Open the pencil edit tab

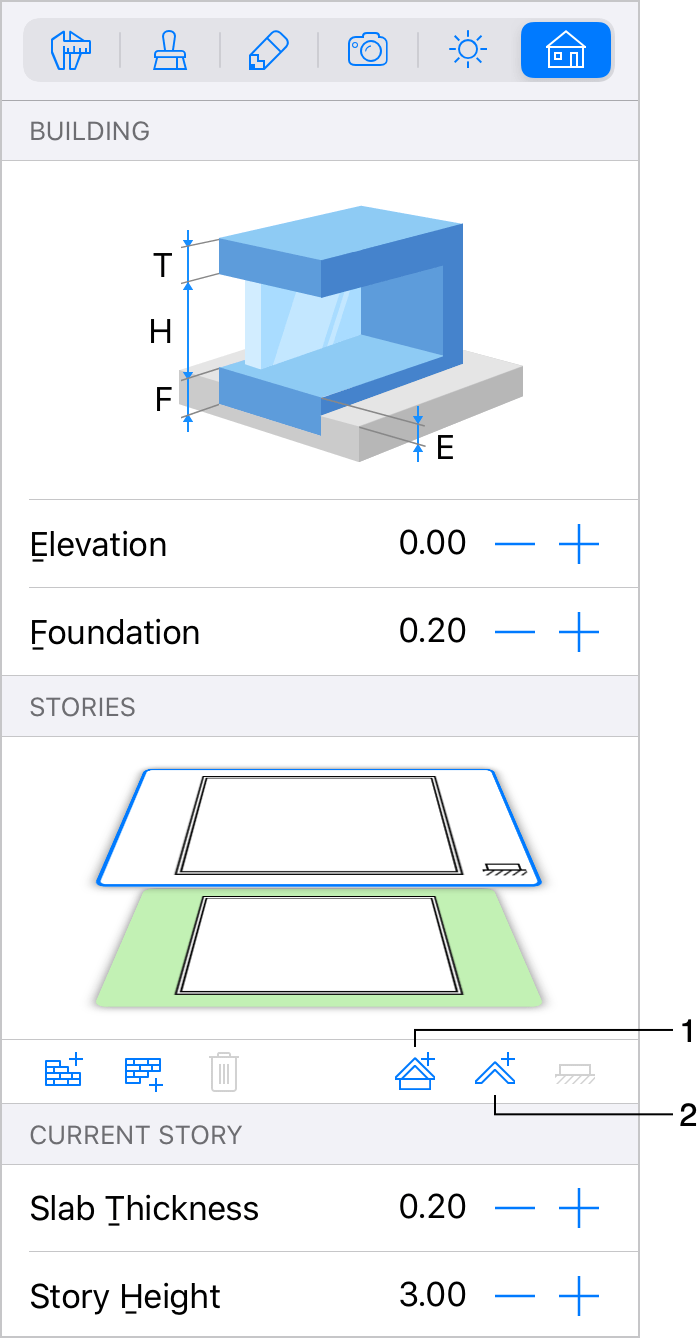(267, 49)
